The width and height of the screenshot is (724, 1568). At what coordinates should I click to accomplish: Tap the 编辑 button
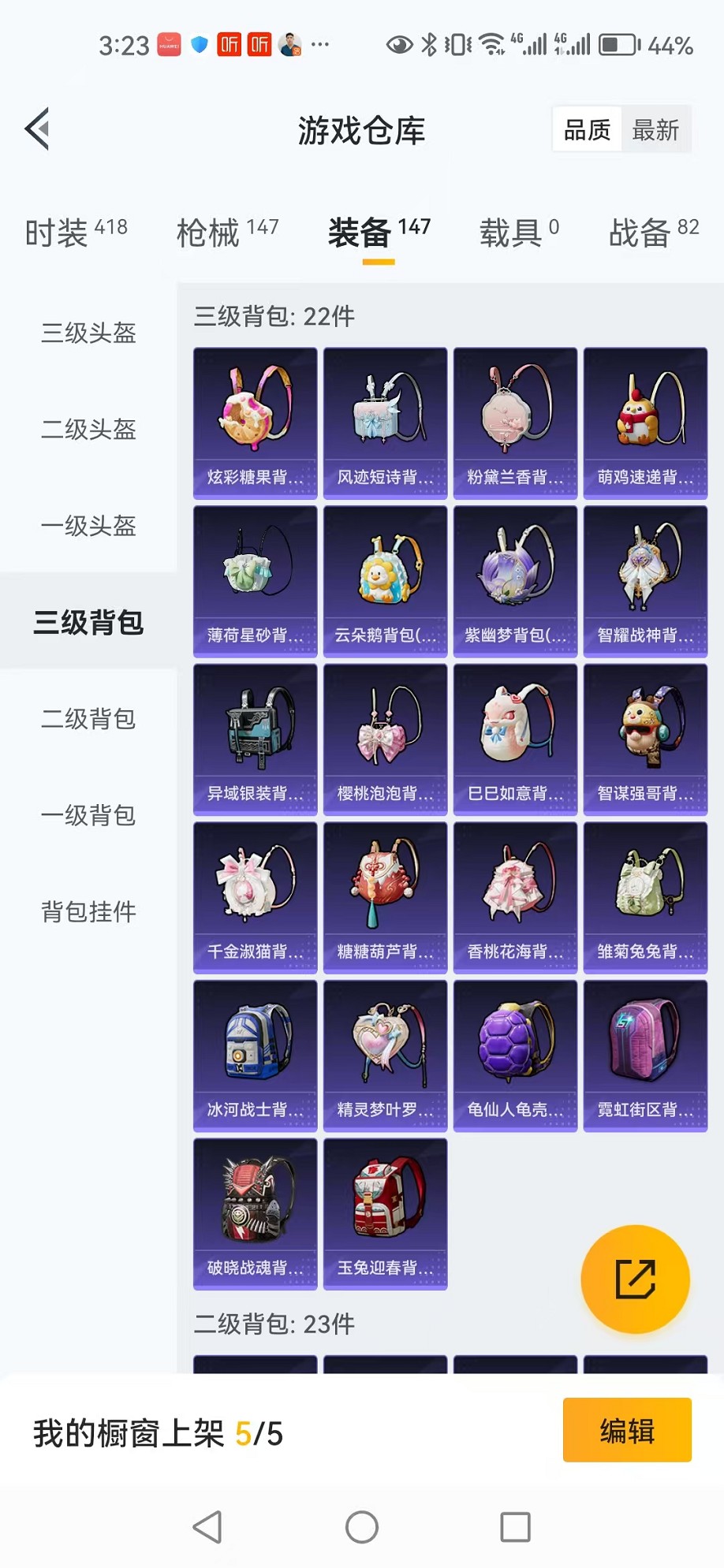point(627,1430)
